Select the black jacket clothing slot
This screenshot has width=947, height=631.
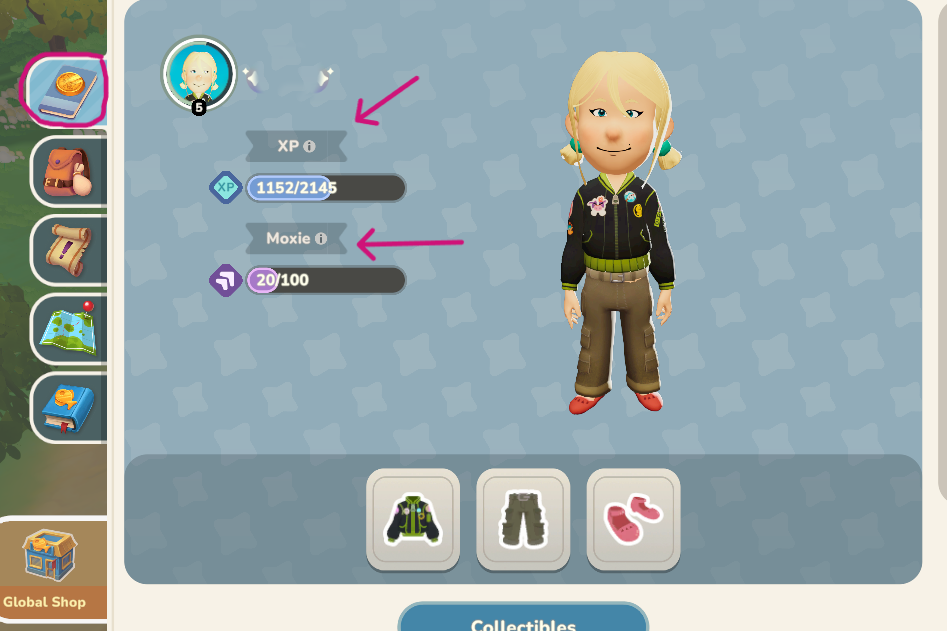pos(413,519)
